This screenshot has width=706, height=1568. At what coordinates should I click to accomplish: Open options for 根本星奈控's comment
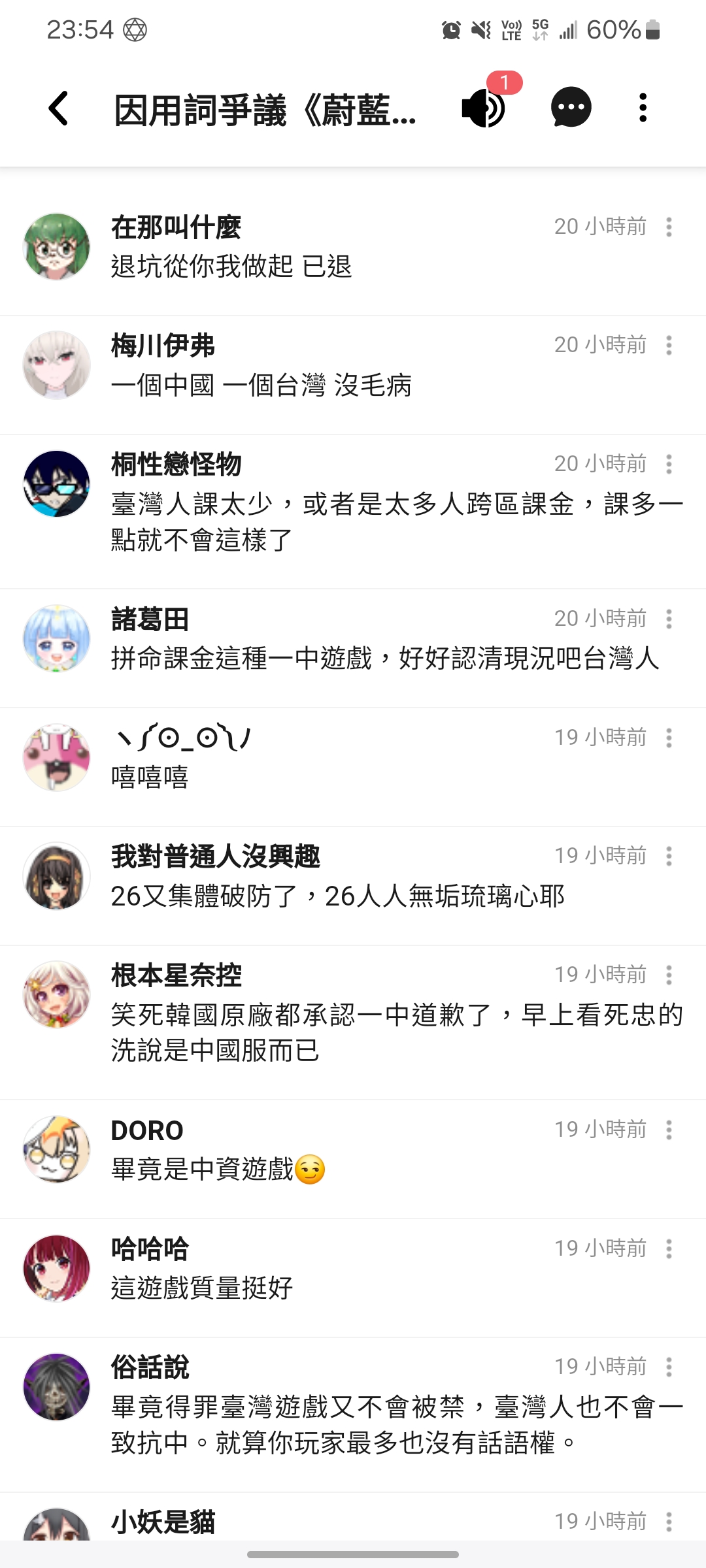[x=669, y=975]
